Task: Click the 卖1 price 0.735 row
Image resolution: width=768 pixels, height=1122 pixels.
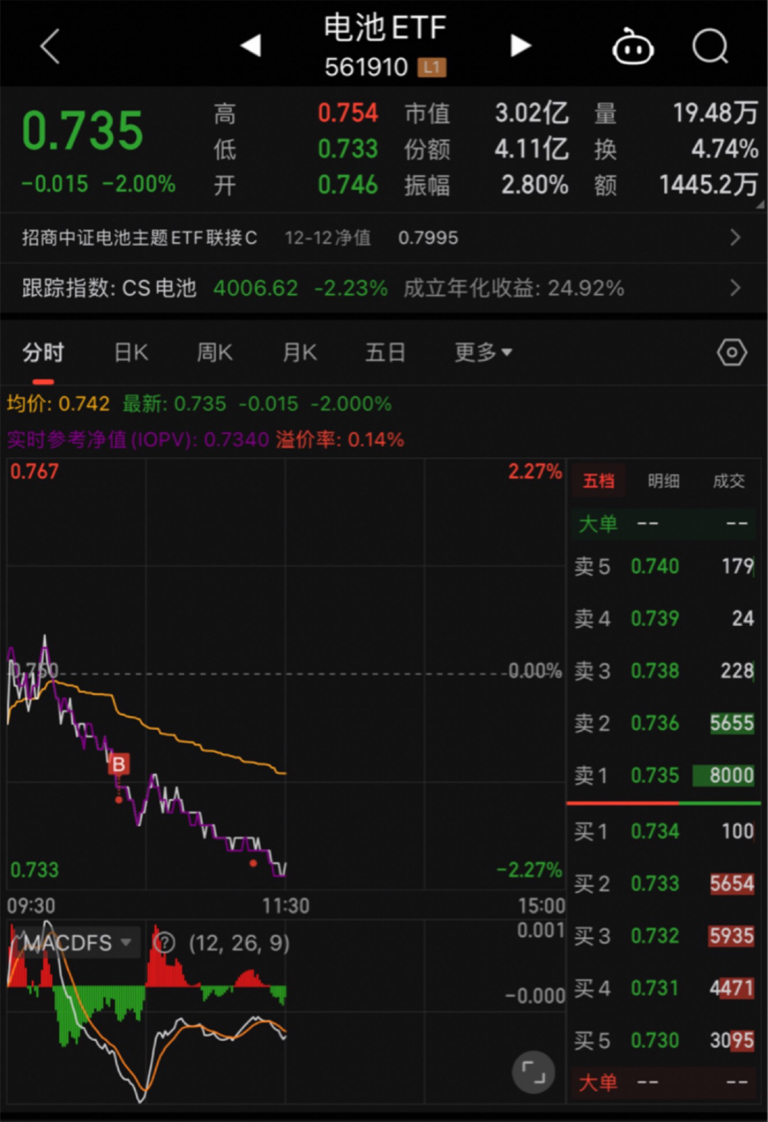Action: tap(663, 775)
